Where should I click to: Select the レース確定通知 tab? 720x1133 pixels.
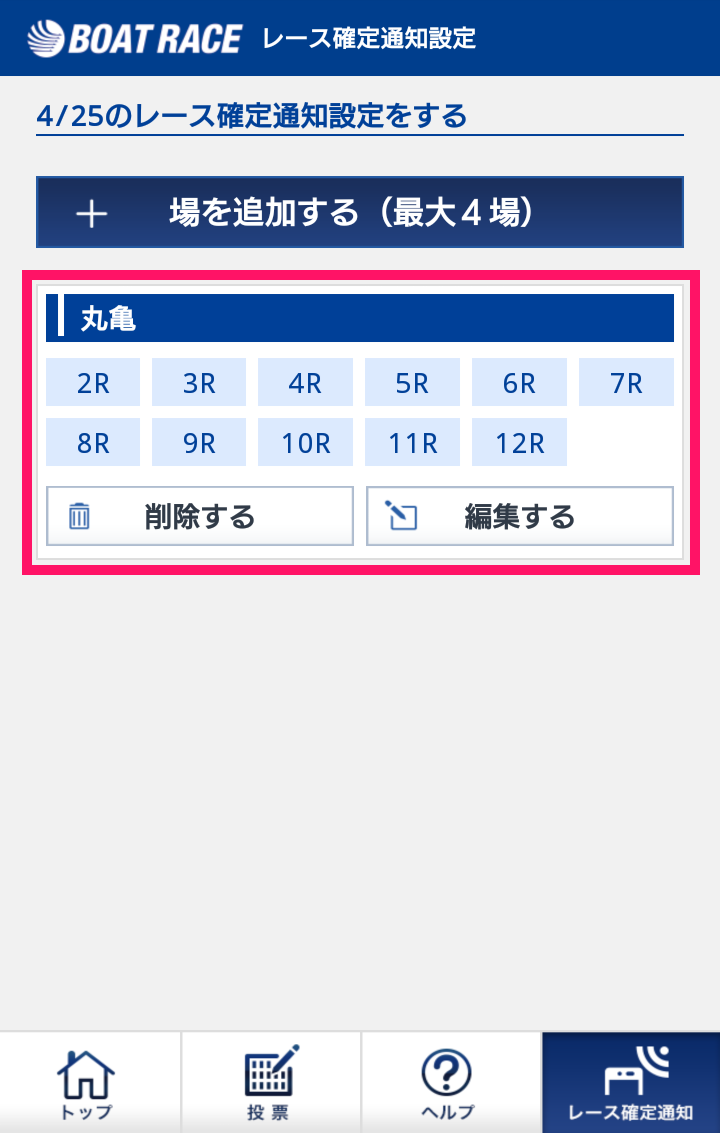point(630,1083)
